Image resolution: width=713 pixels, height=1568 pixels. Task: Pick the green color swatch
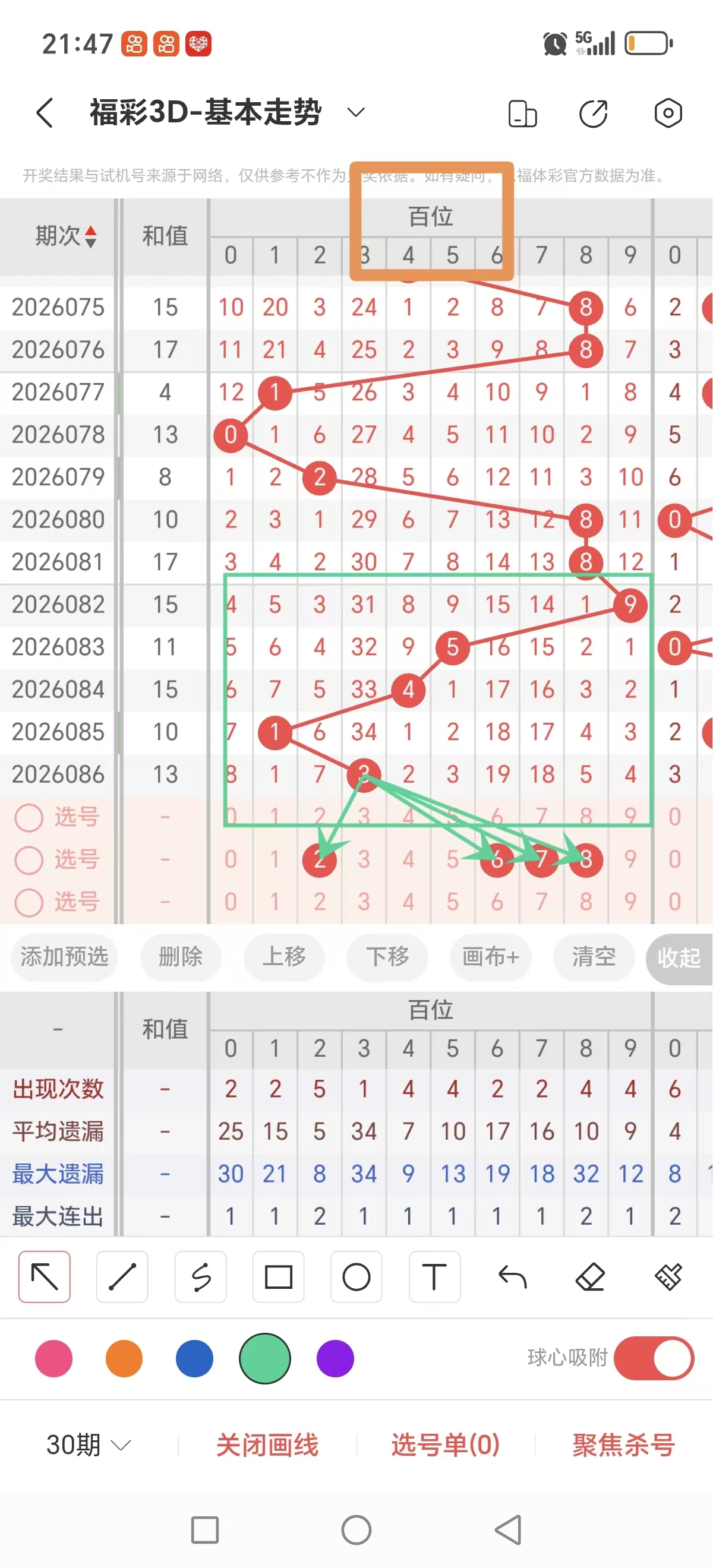pos(264,1358)
